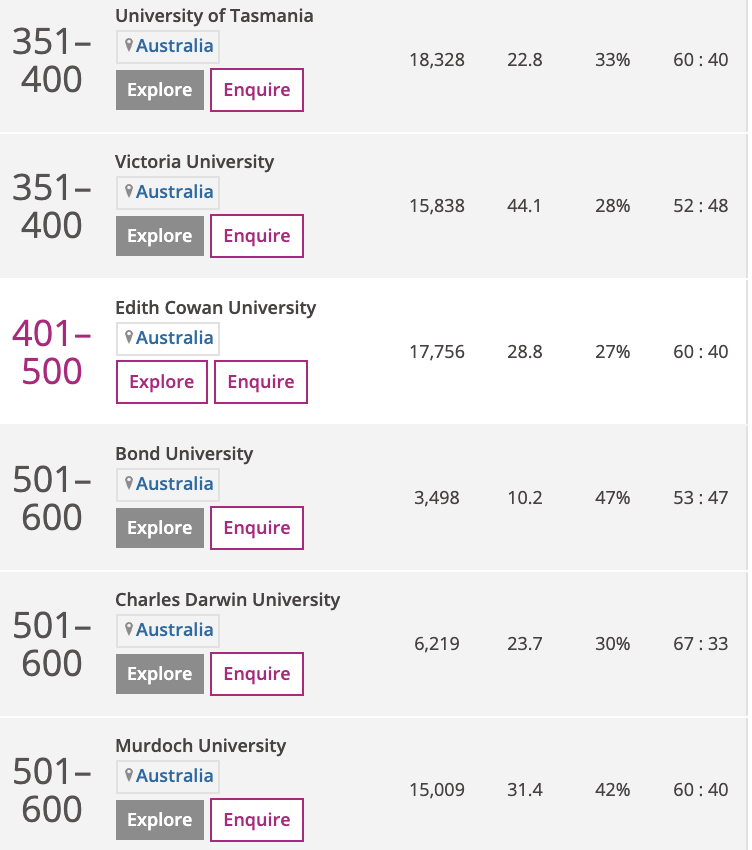Tap Explore for Victoria University
Viewport: 752px width, 850px height.
point(159,236)
